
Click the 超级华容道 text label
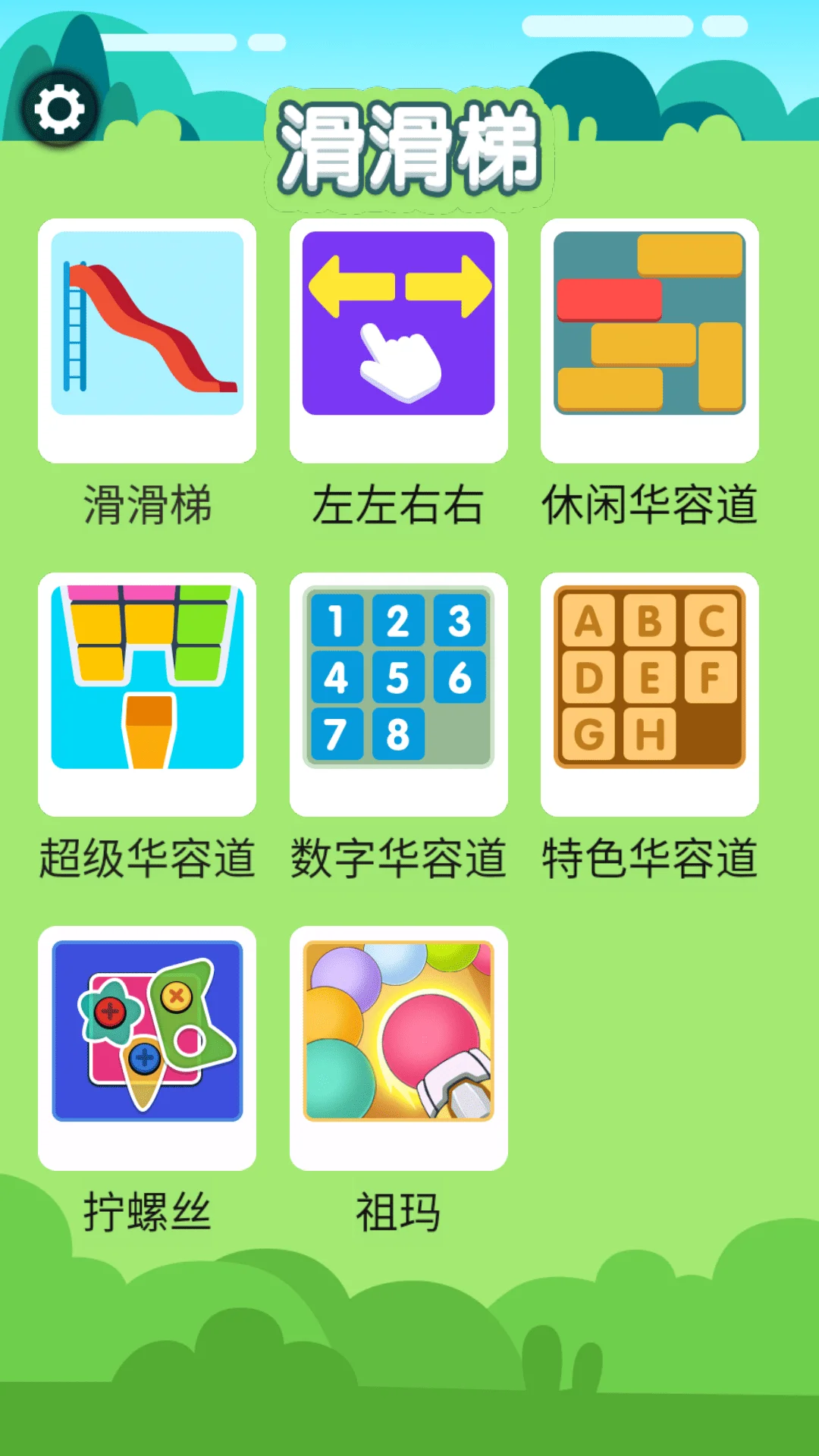coord(148,857)
